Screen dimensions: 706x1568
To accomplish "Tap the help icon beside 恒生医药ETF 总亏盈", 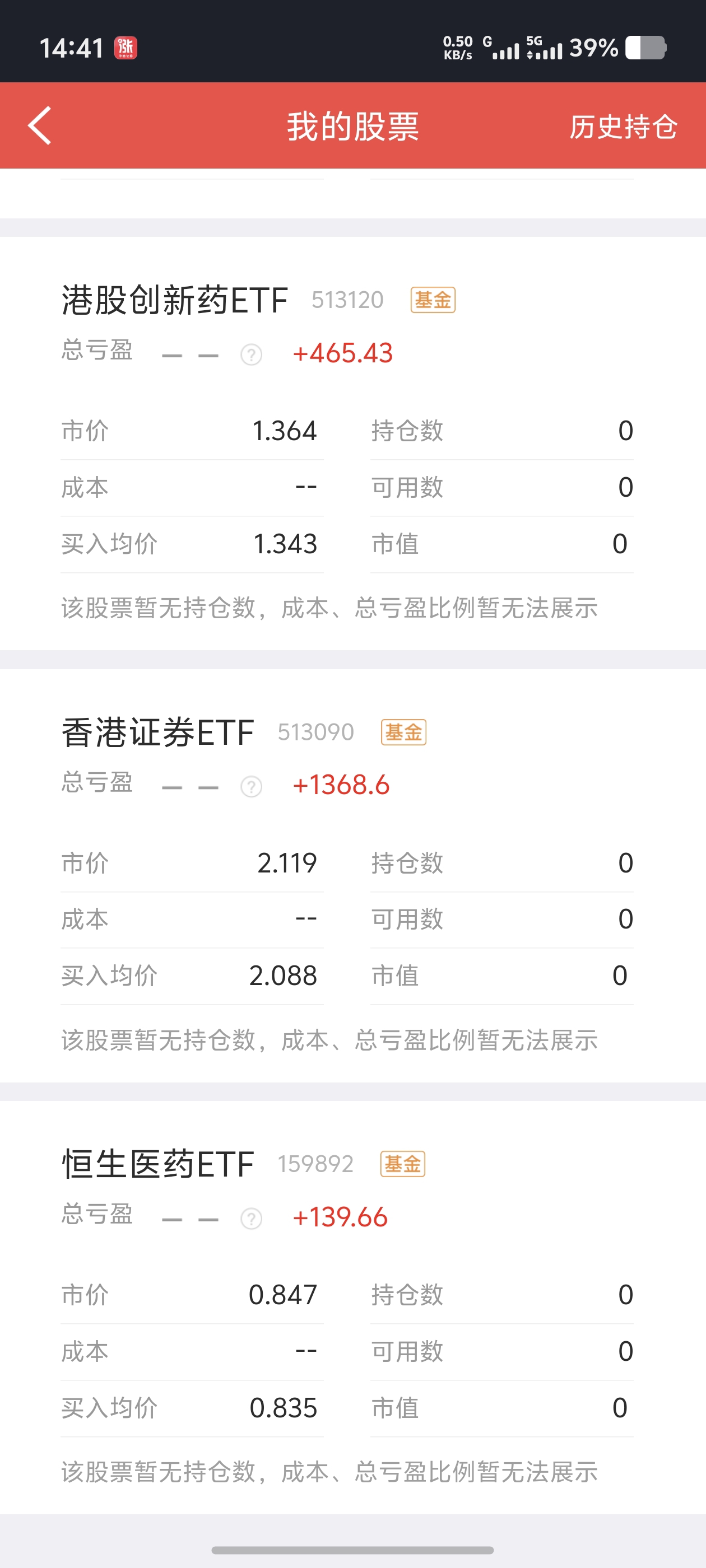I will 252,1219.
